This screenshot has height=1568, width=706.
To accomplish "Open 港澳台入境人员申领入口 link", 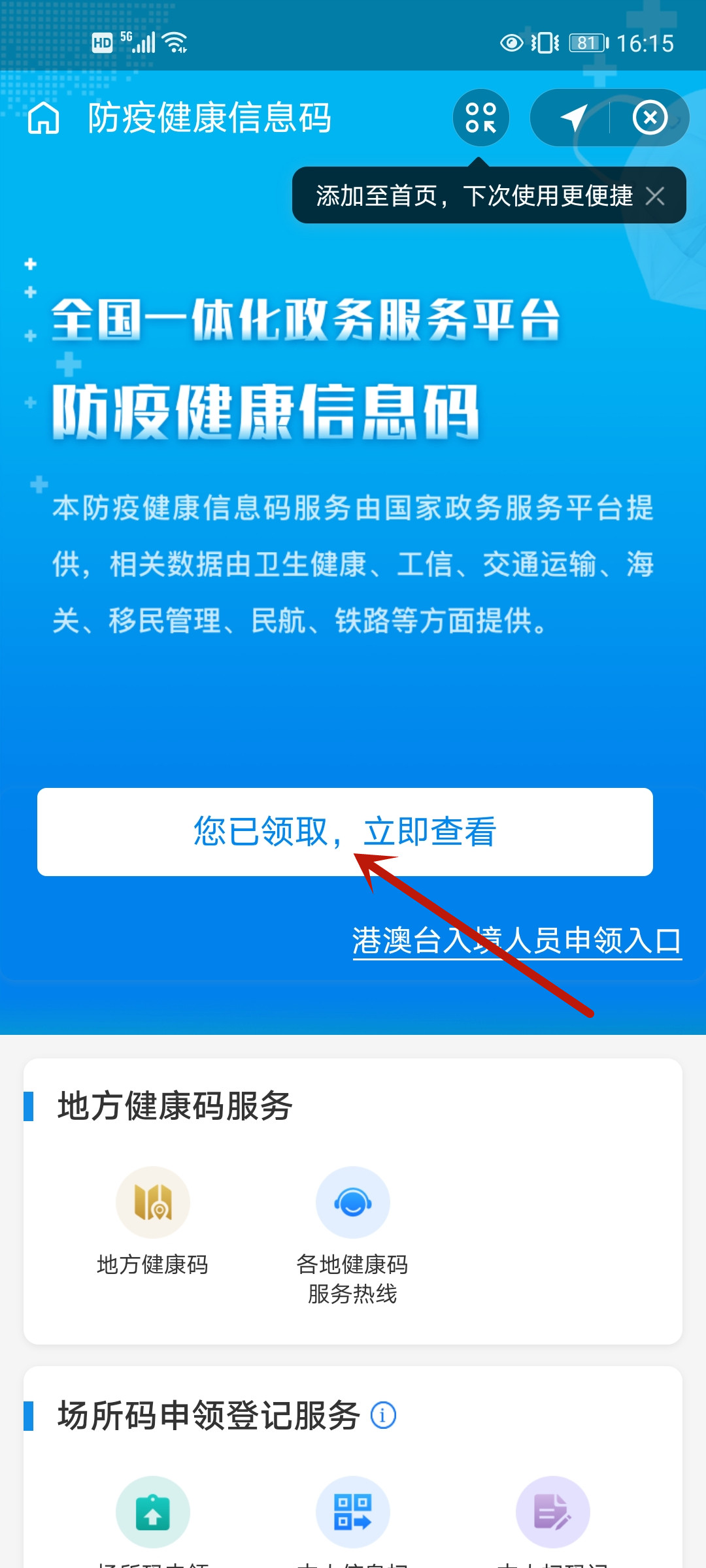I will pos(516,941).
